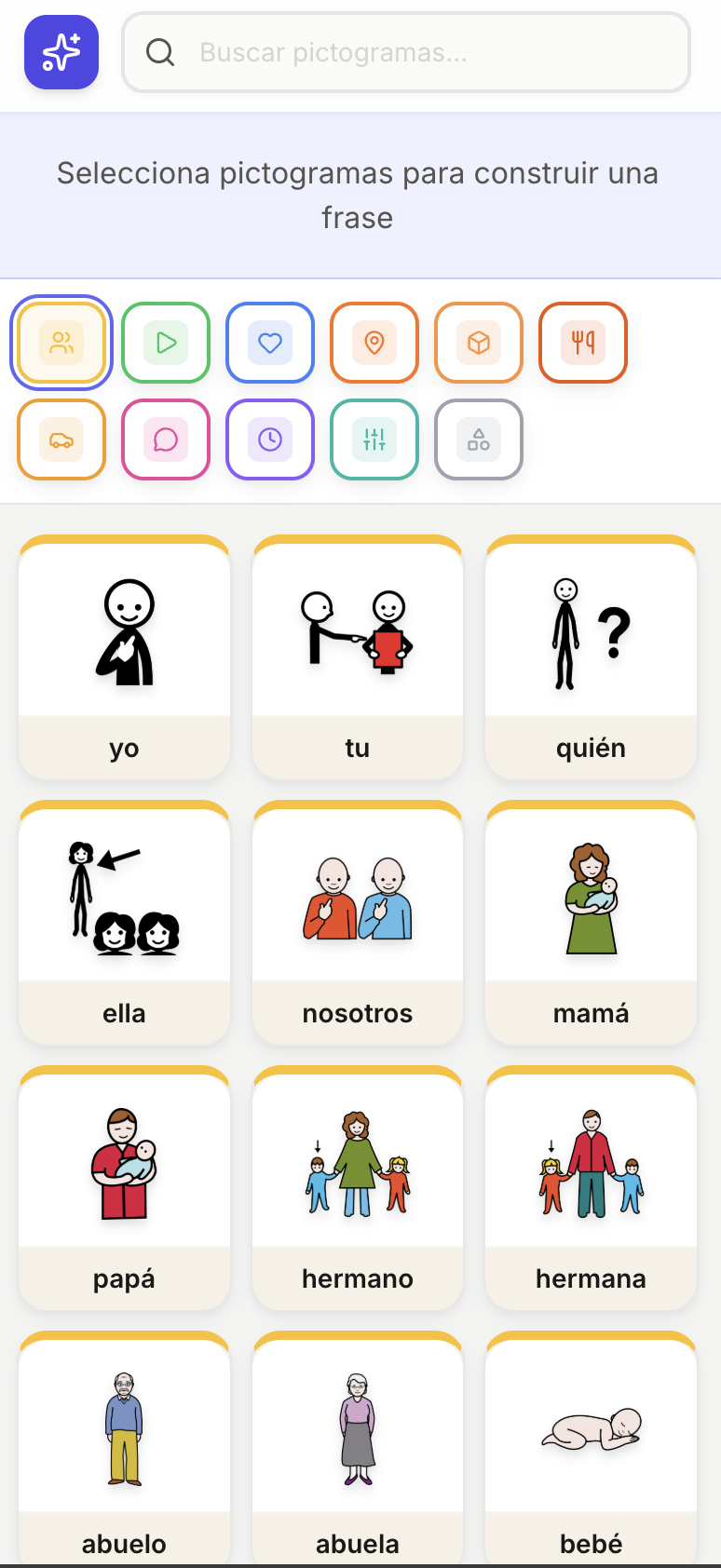The height and width of the screenshot is (1568, 721).
Task: Add the 'yo' pictogram
Action: click(x=124, y=657)
